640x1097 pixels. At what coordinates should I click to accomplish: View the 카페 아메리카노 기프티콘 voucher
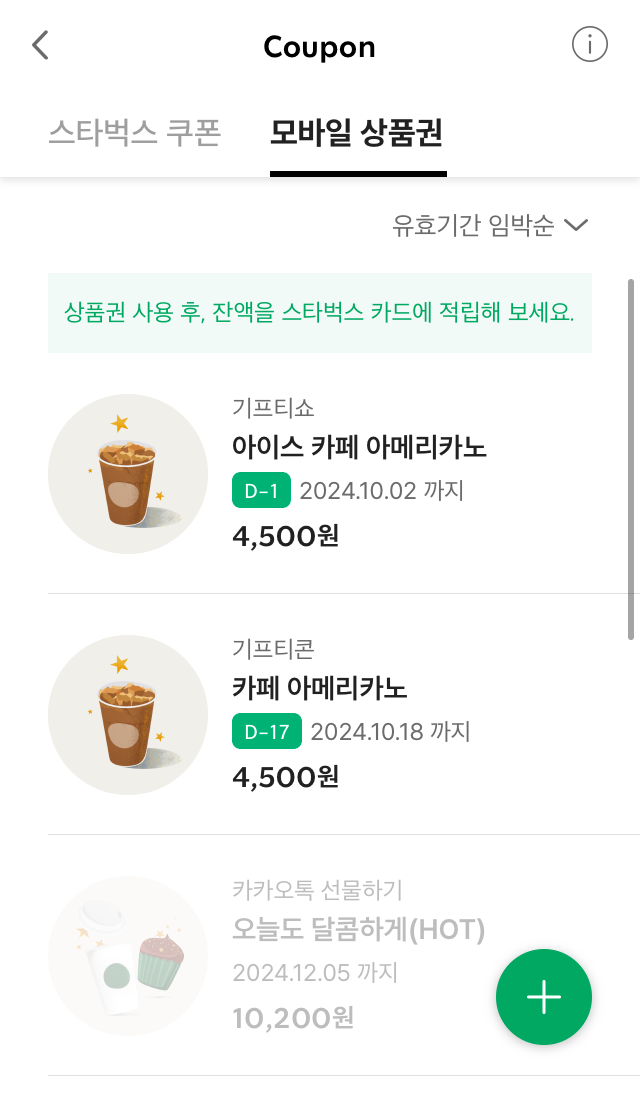click(319, 689)
